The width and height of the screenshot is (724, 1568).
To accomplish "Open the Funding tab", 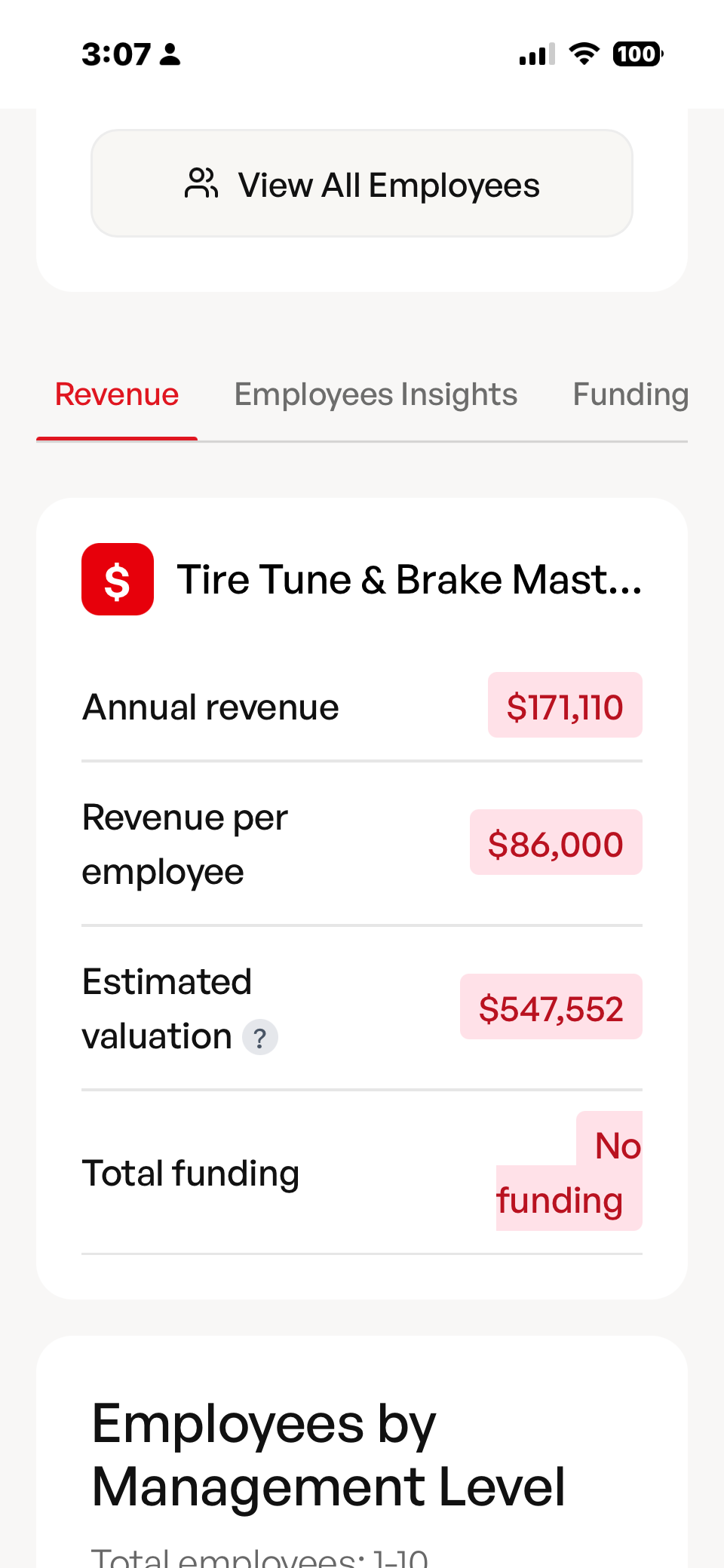I will (630, 394).
